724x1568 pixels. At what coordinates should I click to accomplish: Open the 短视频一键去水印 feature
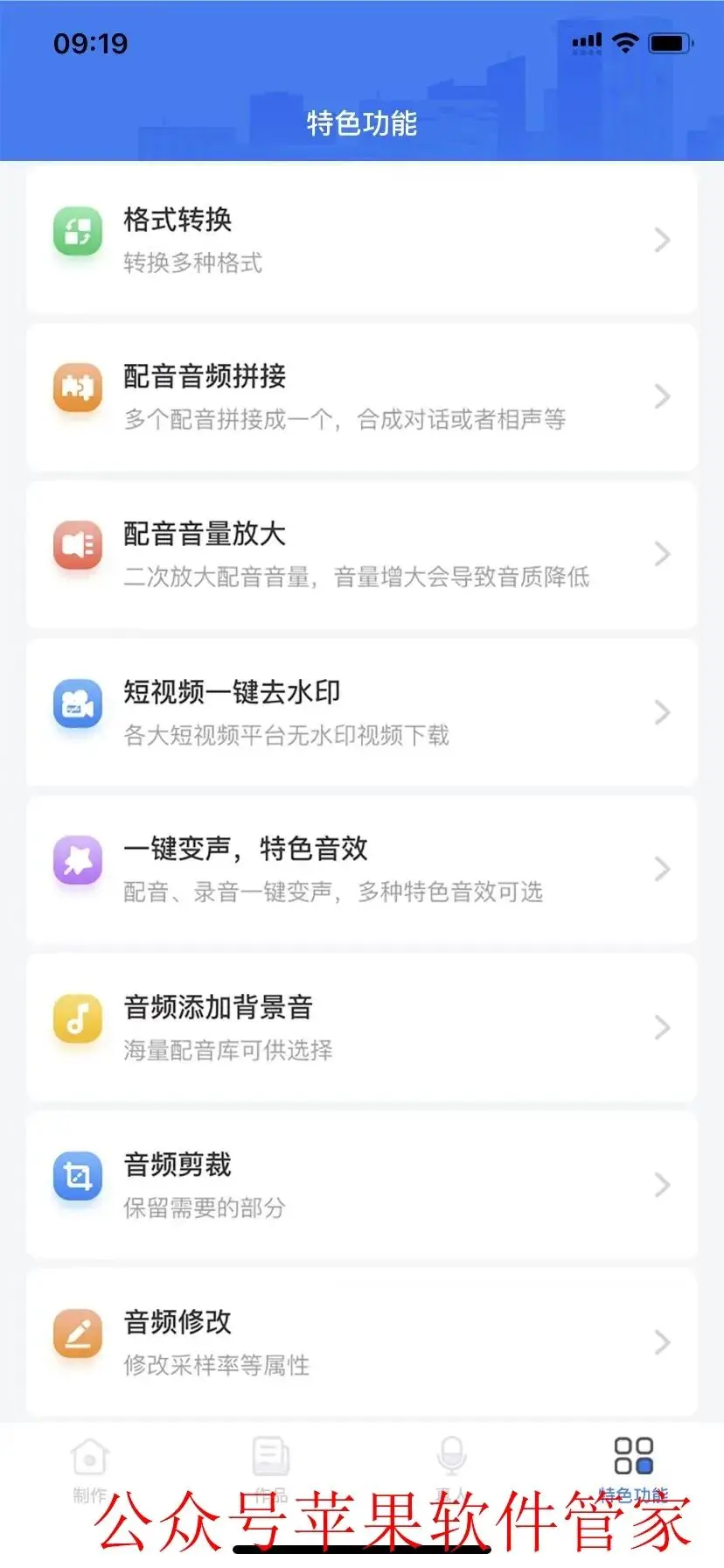pyautogui.click(x=362, y=712)
